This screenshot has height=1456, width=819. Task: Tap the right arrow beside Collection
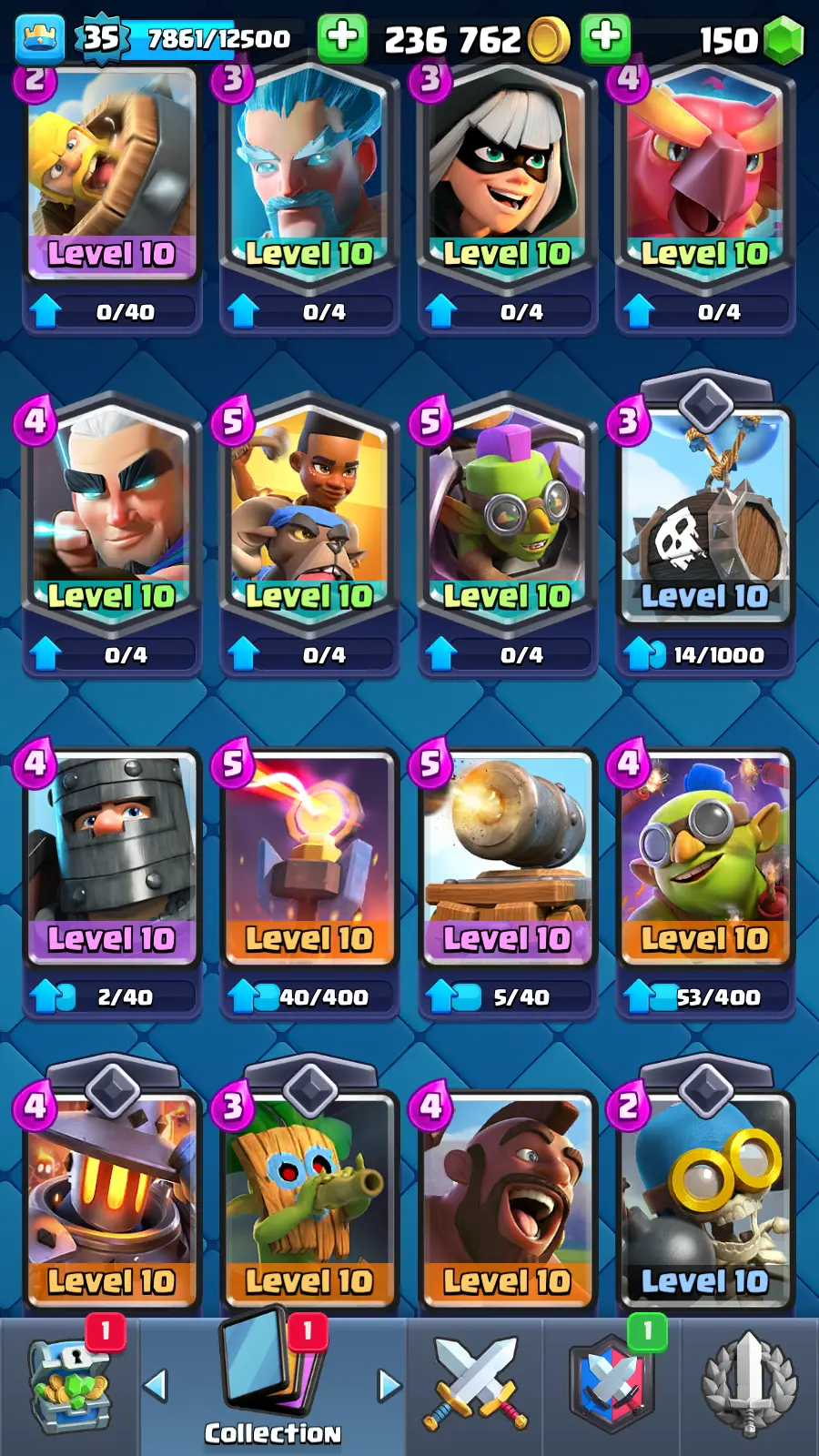pos(389,1386)
